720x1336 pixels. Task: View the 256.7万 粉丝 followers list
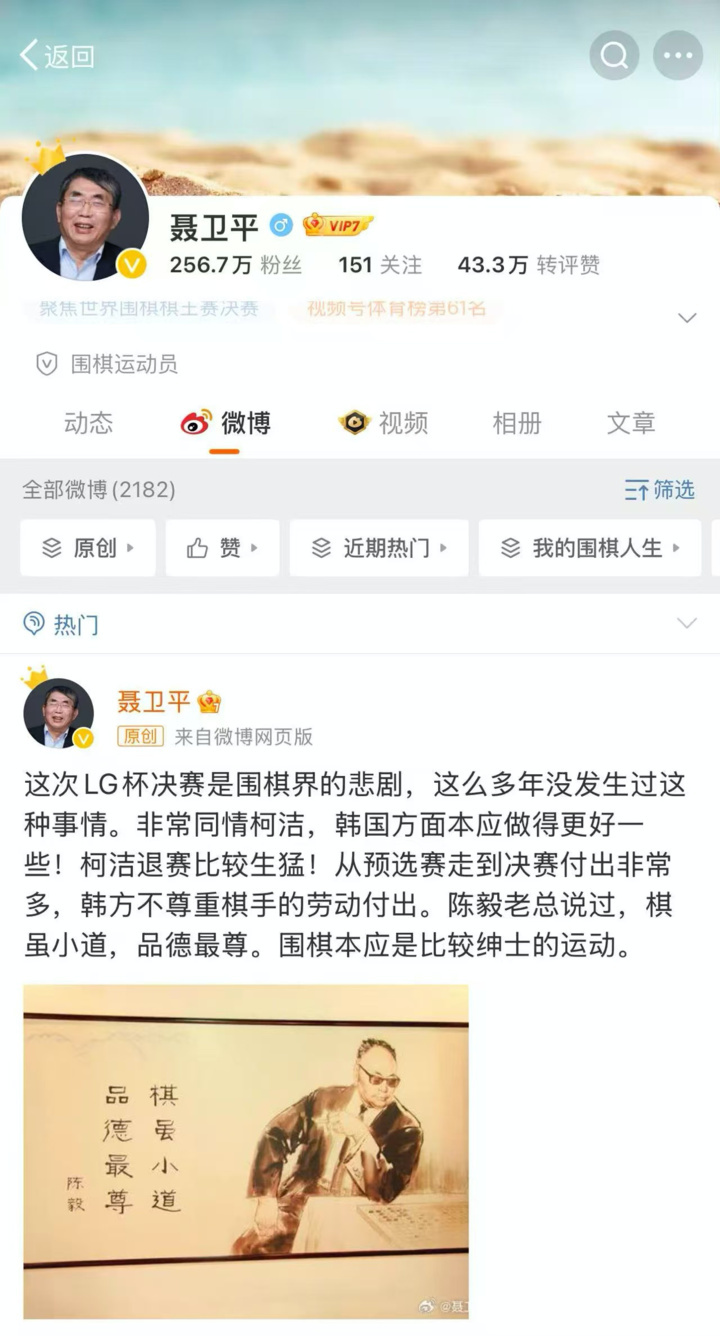235,265
